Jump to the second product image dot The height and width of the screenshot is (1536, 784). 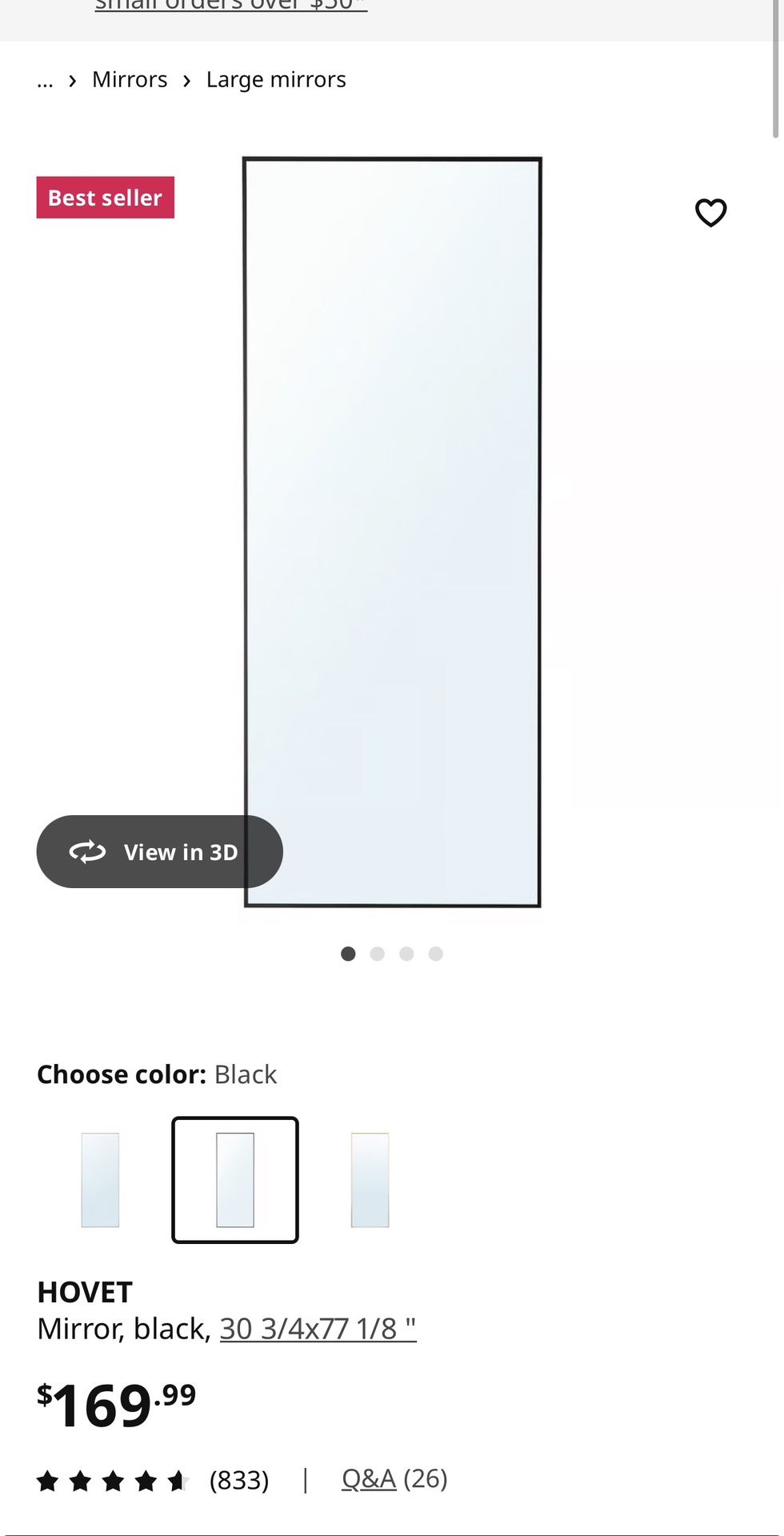(x=378, y=954)
